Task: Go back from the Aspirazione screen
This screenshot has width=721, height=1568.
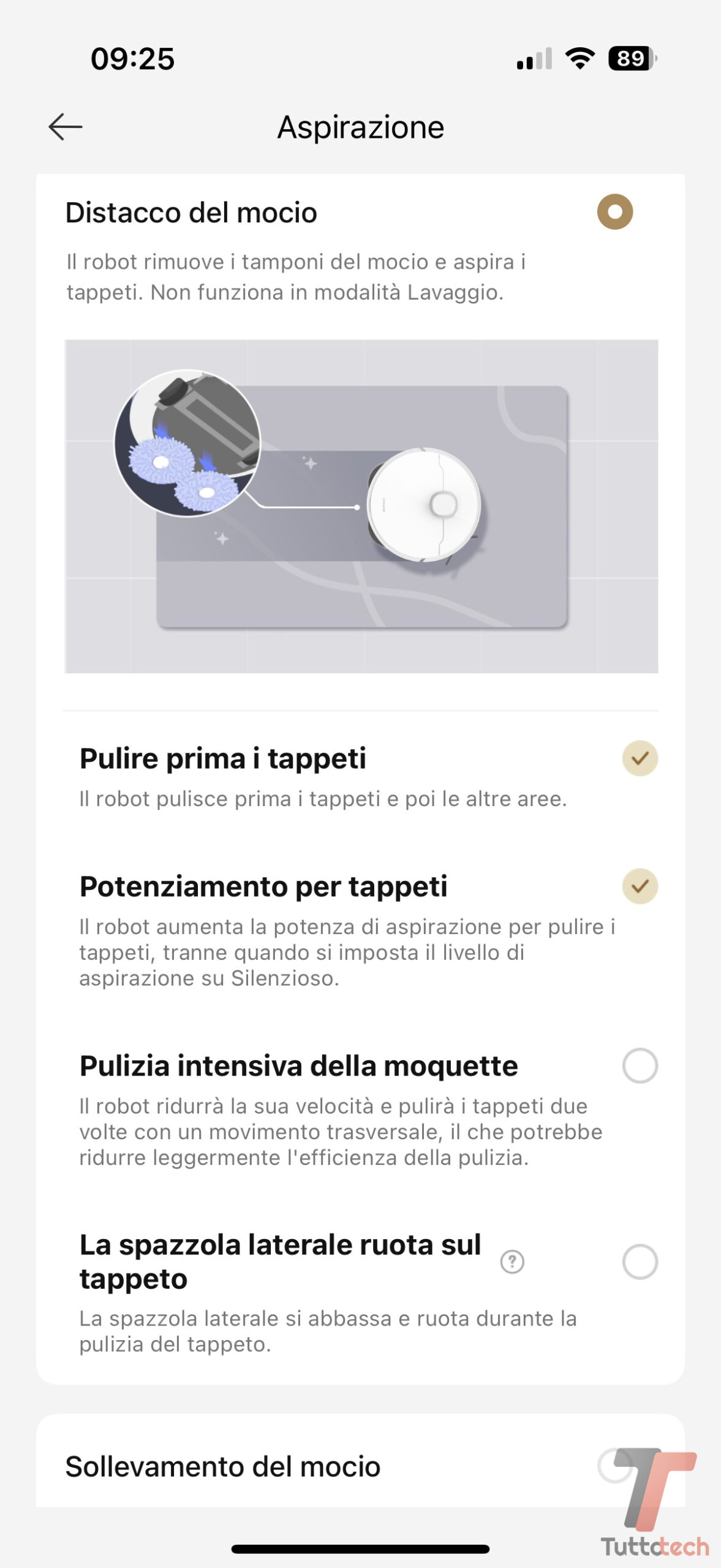Action: [66, 127]
